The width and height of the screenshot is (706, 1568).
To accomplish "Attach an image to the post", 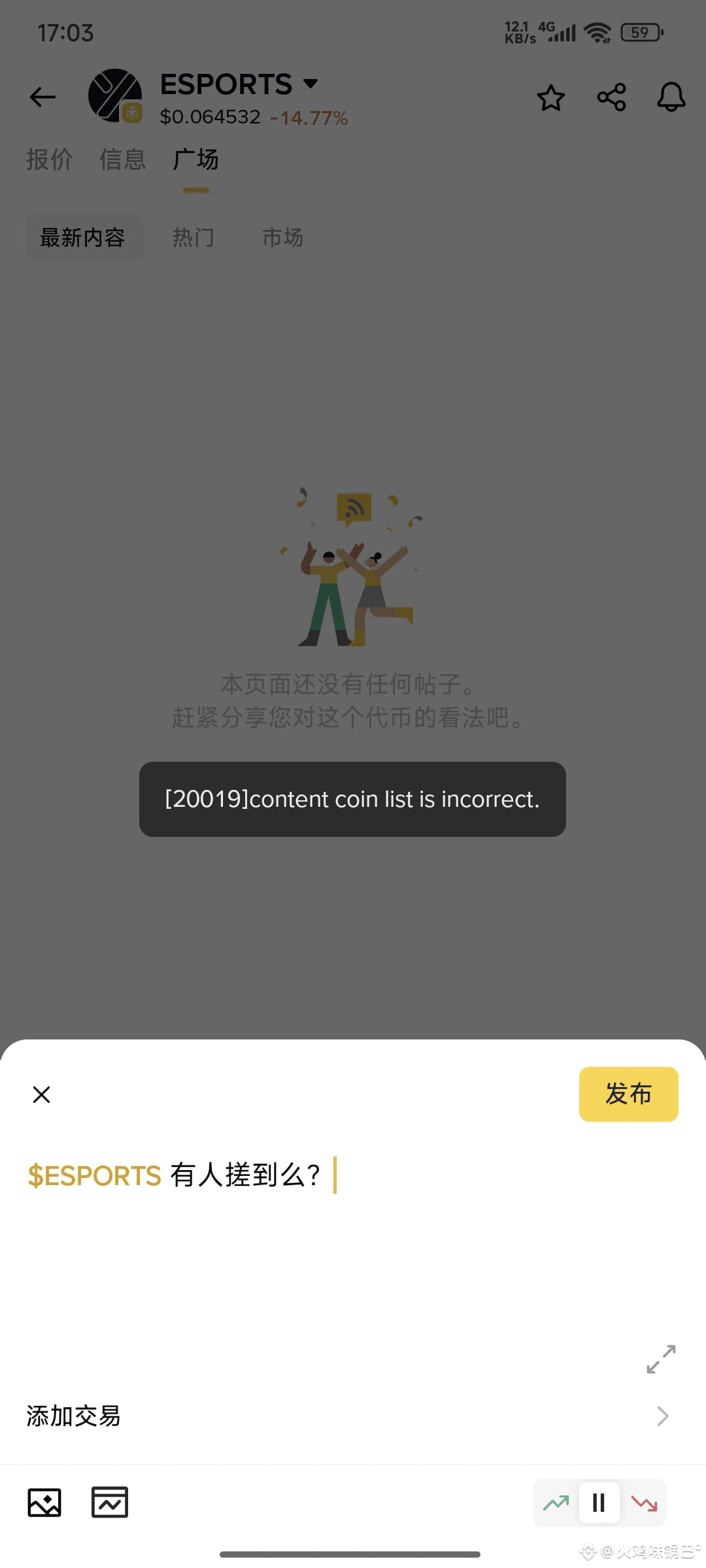I will click(x=44, y=1503).
